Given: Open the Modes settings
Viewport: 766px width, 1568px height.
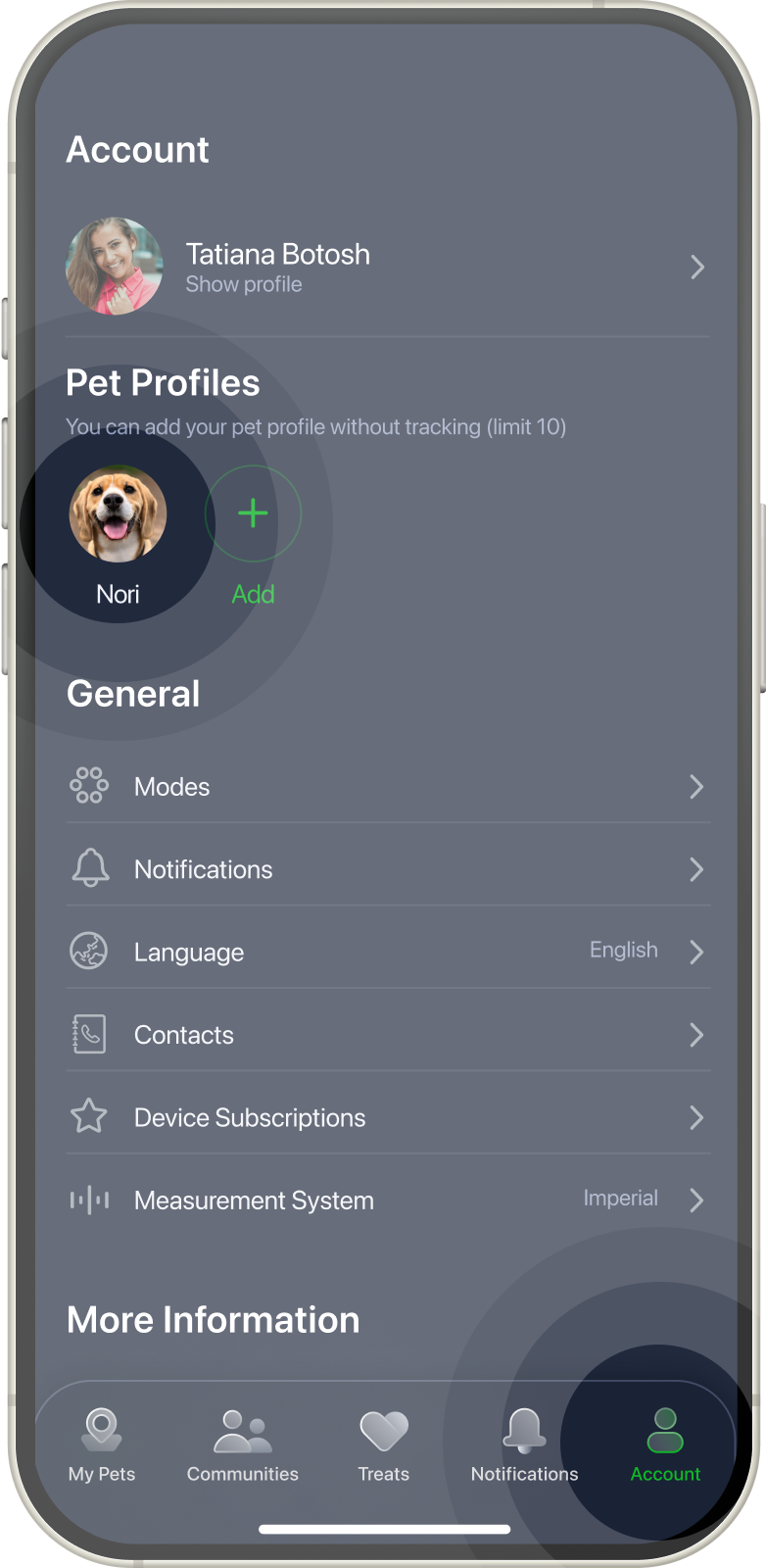Looking at the screenshot, I should [x=387, y=787].
